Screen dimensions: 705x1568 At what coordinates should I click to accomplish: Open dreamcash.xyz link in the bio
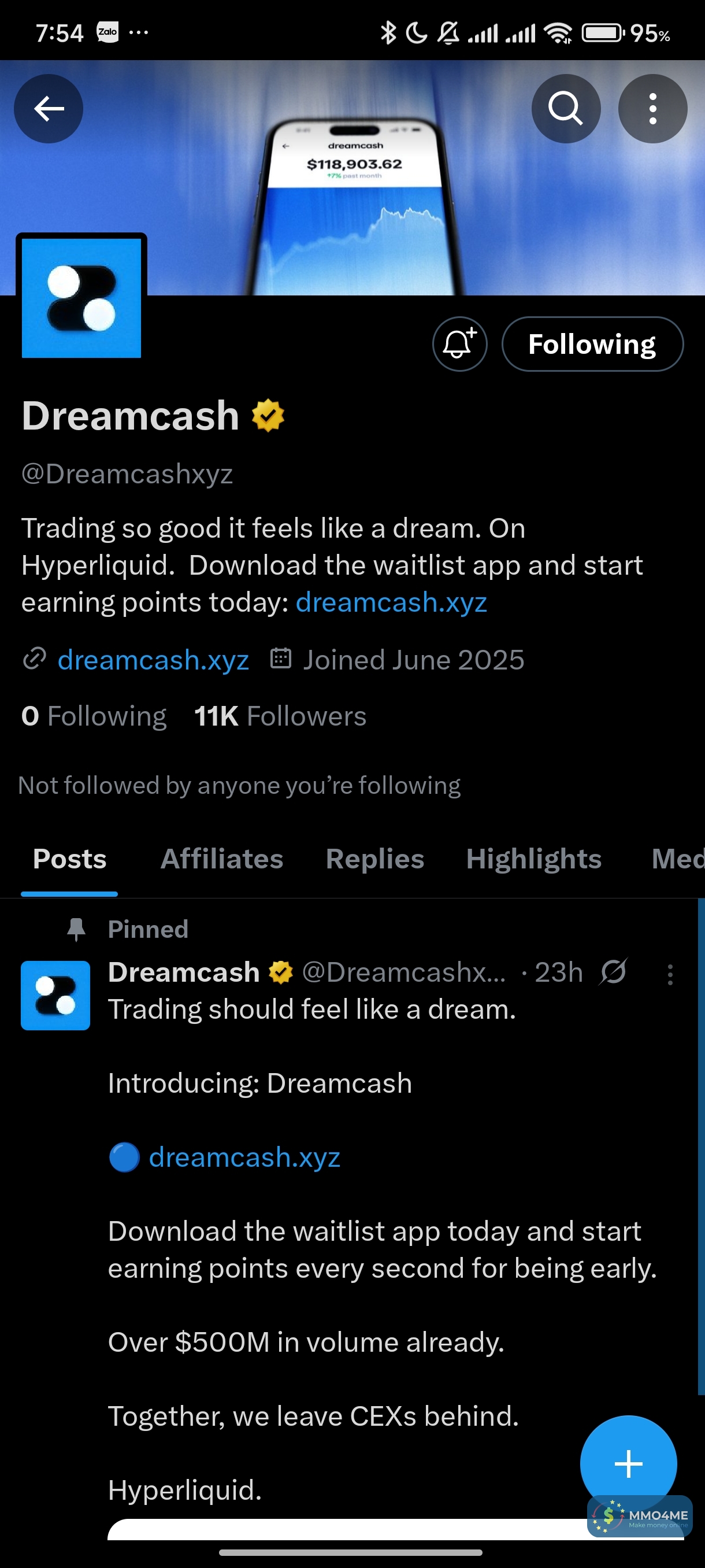click(x=391, y=602)
